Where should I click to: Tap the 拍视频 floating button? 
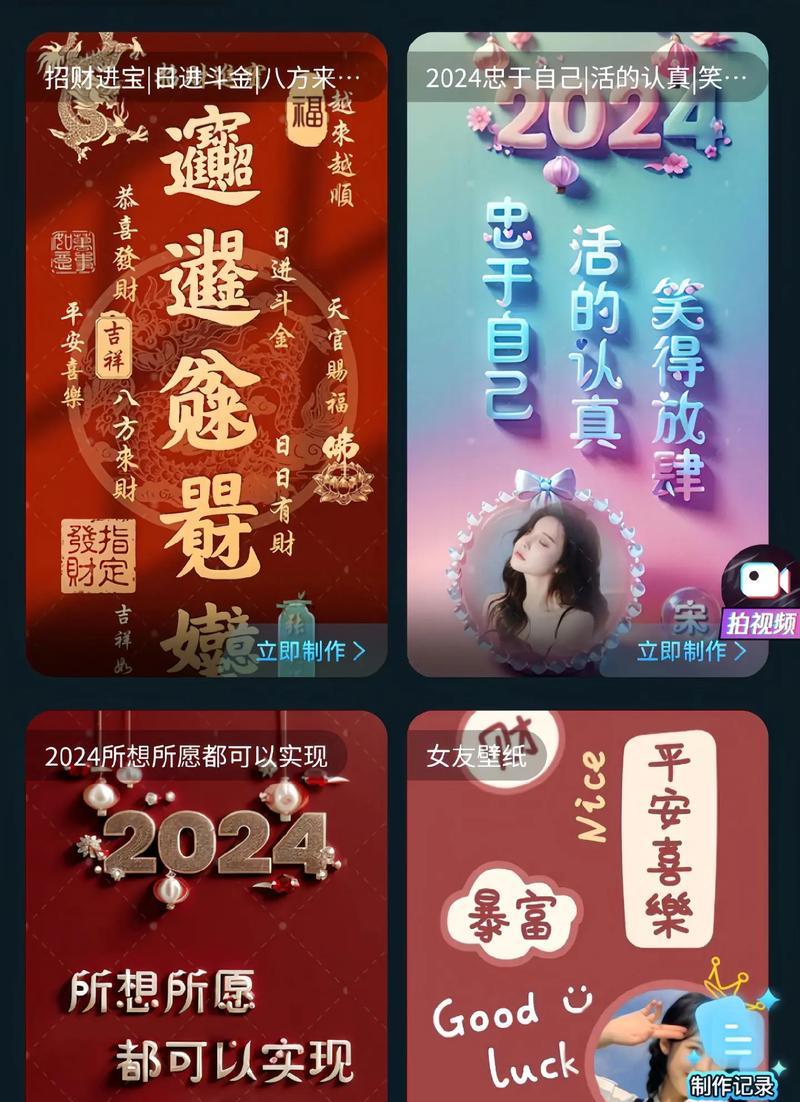(x=762, y=592)
